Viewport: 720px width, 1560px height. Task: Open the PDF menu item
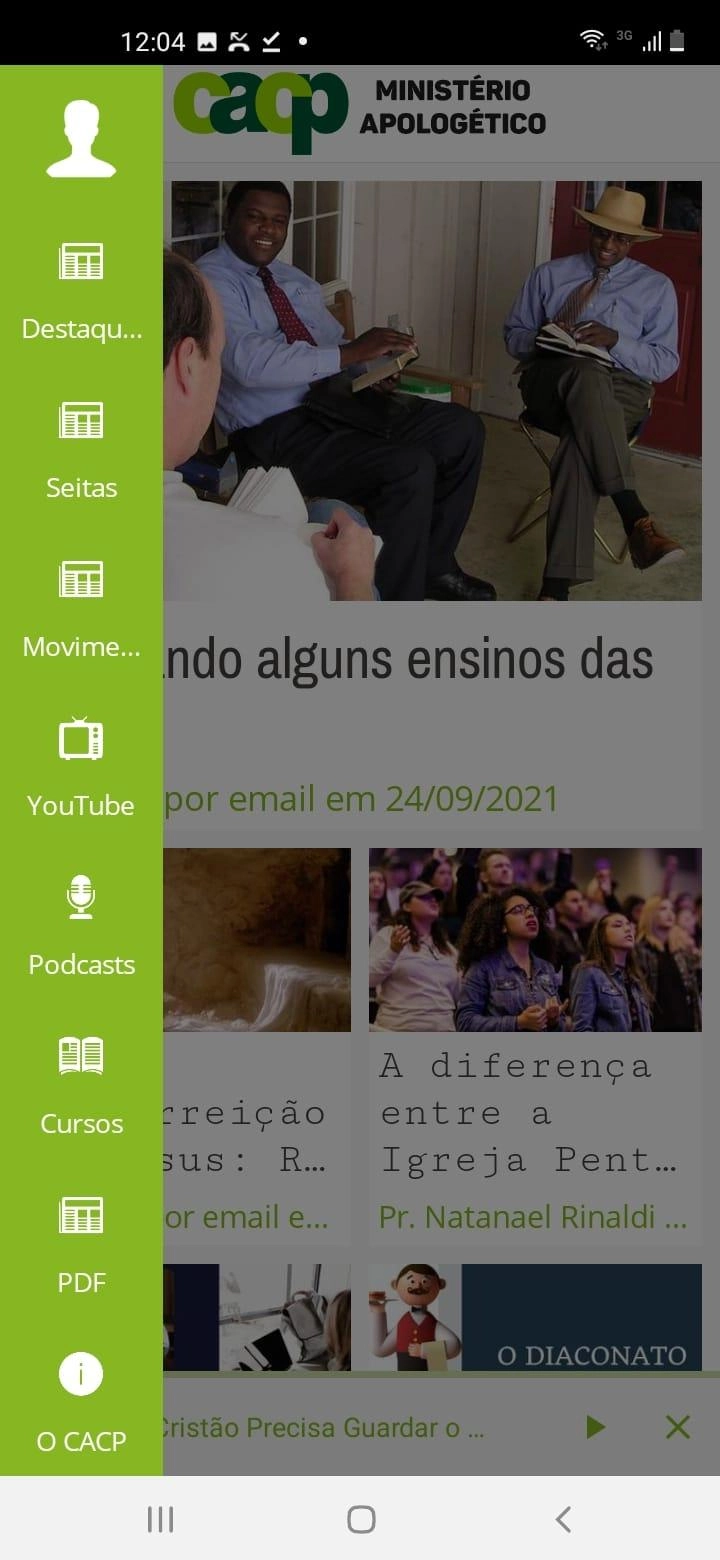click(x=81, y=1244)
